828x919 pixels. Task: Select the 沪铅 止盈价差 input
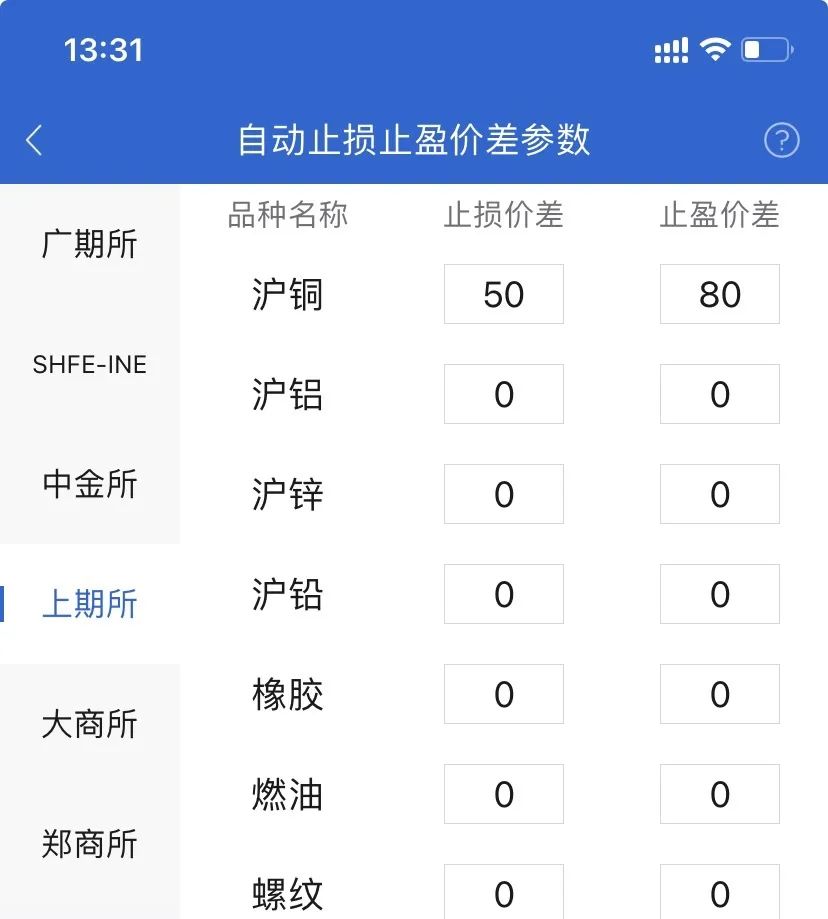pos(720,594)
